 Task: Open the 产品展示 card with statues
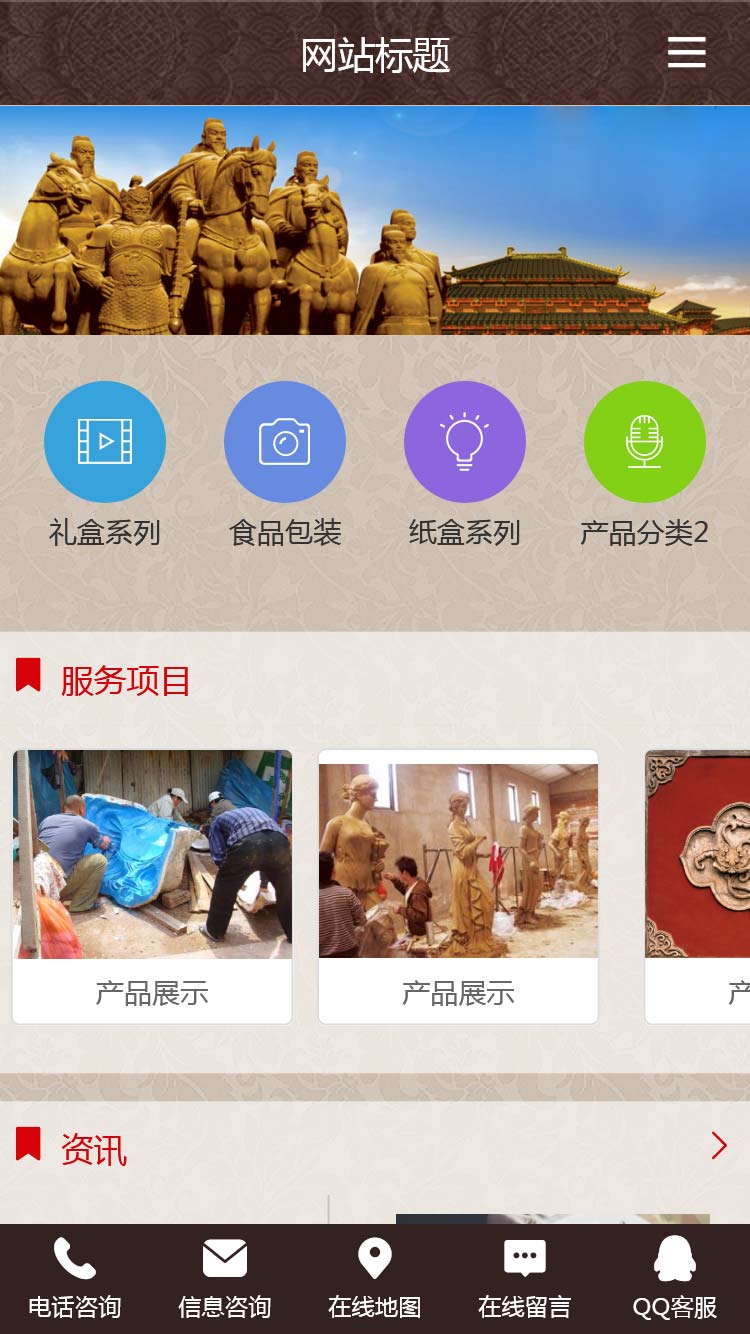[x=458, y=885]
